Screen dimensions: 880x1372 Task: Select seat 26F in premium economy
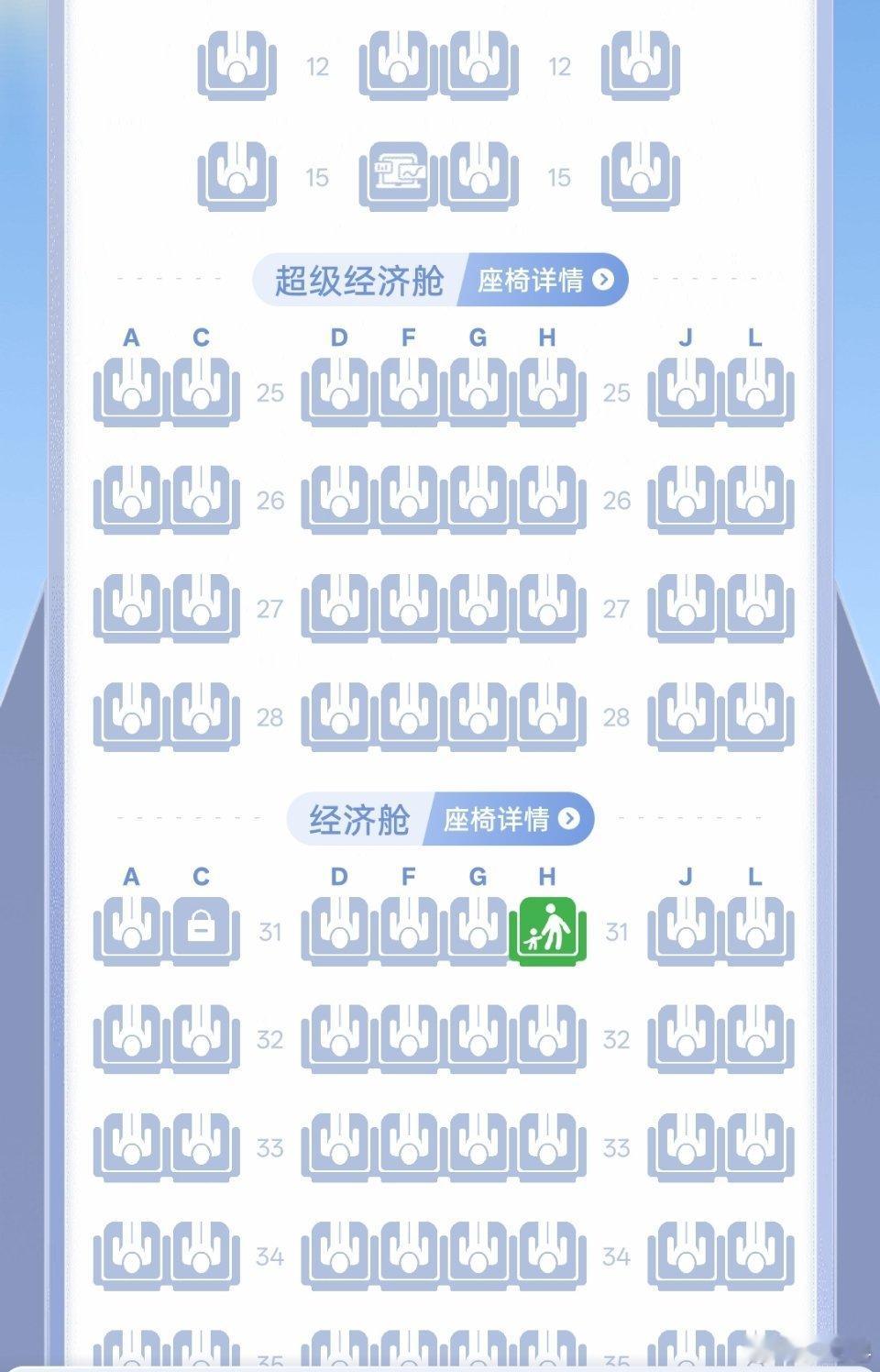pyautogui.click(x=408, y=500)
